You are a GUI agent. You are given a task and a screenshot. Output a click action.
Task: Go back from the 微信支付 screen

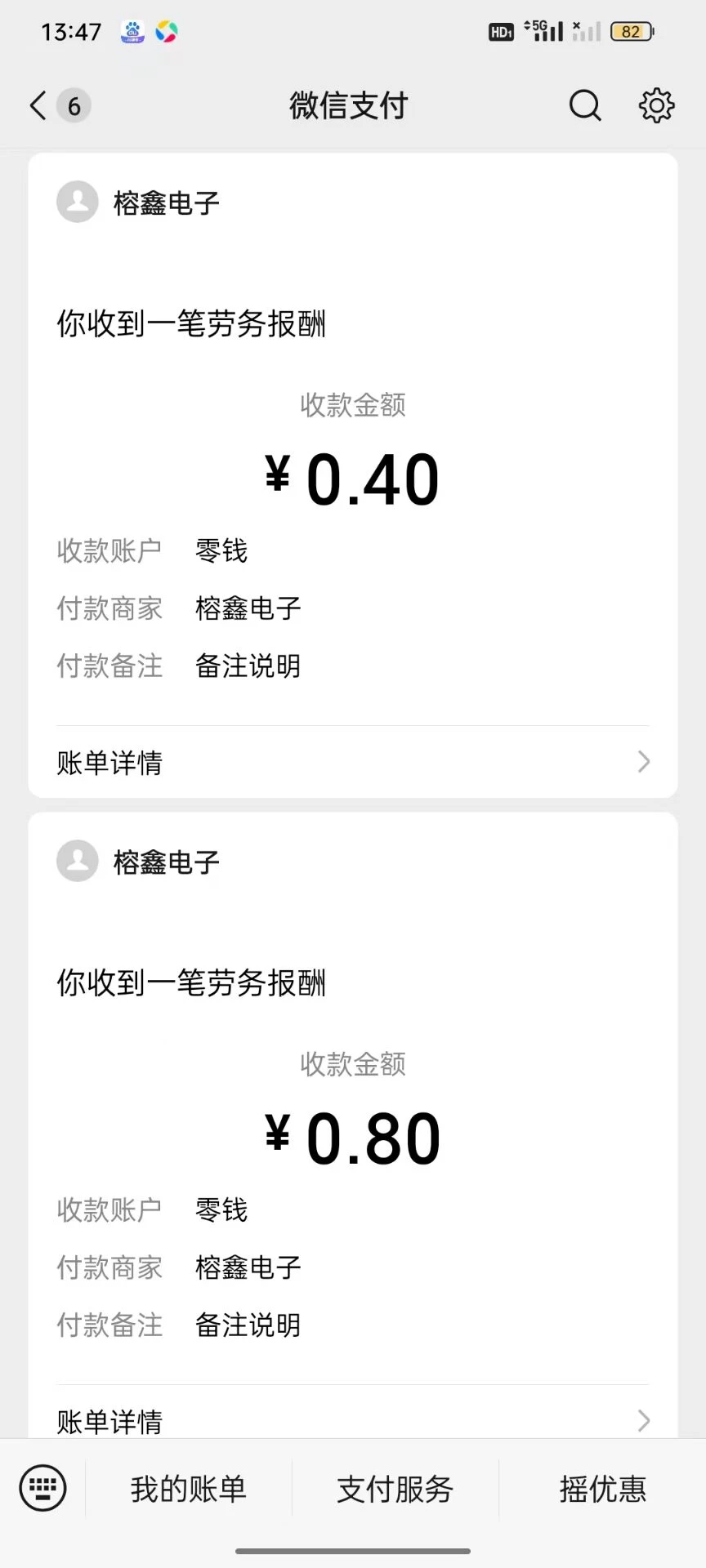(38, 105)
